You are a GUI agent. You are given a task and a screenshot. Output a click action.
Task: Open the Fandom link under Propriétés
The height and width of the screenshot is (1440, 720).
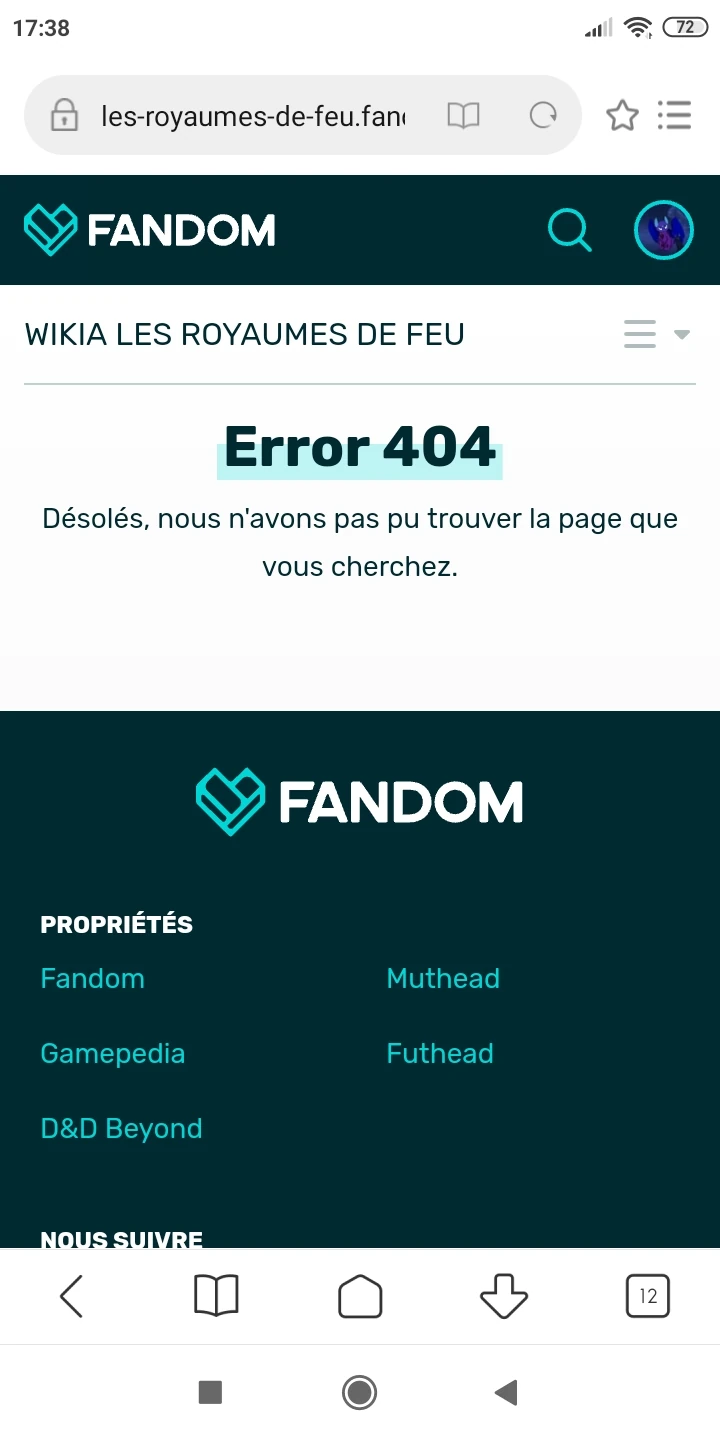(x=92, y=978)
